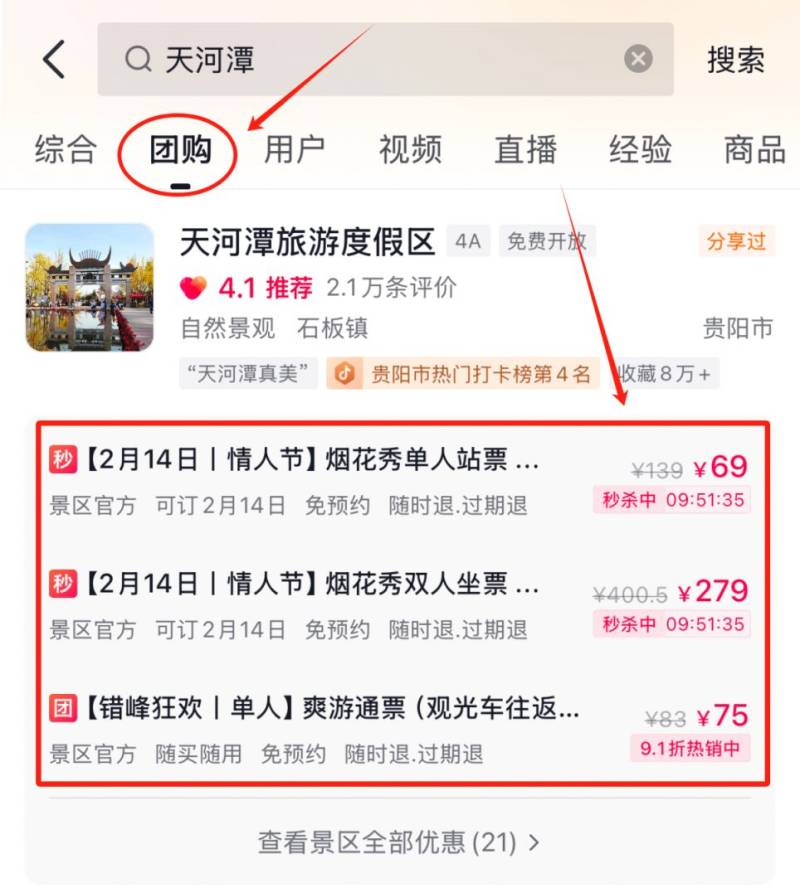
Task: Tap the 搜索 button
Action: 735,60
